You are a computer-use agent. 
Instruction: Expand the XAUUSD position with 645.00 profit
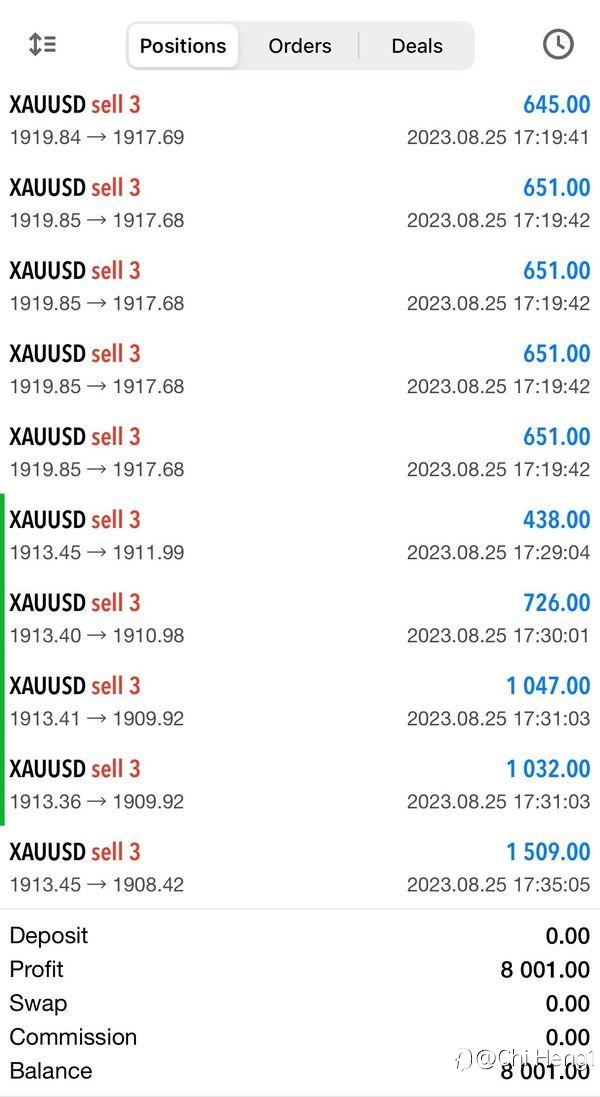[300, 120]
